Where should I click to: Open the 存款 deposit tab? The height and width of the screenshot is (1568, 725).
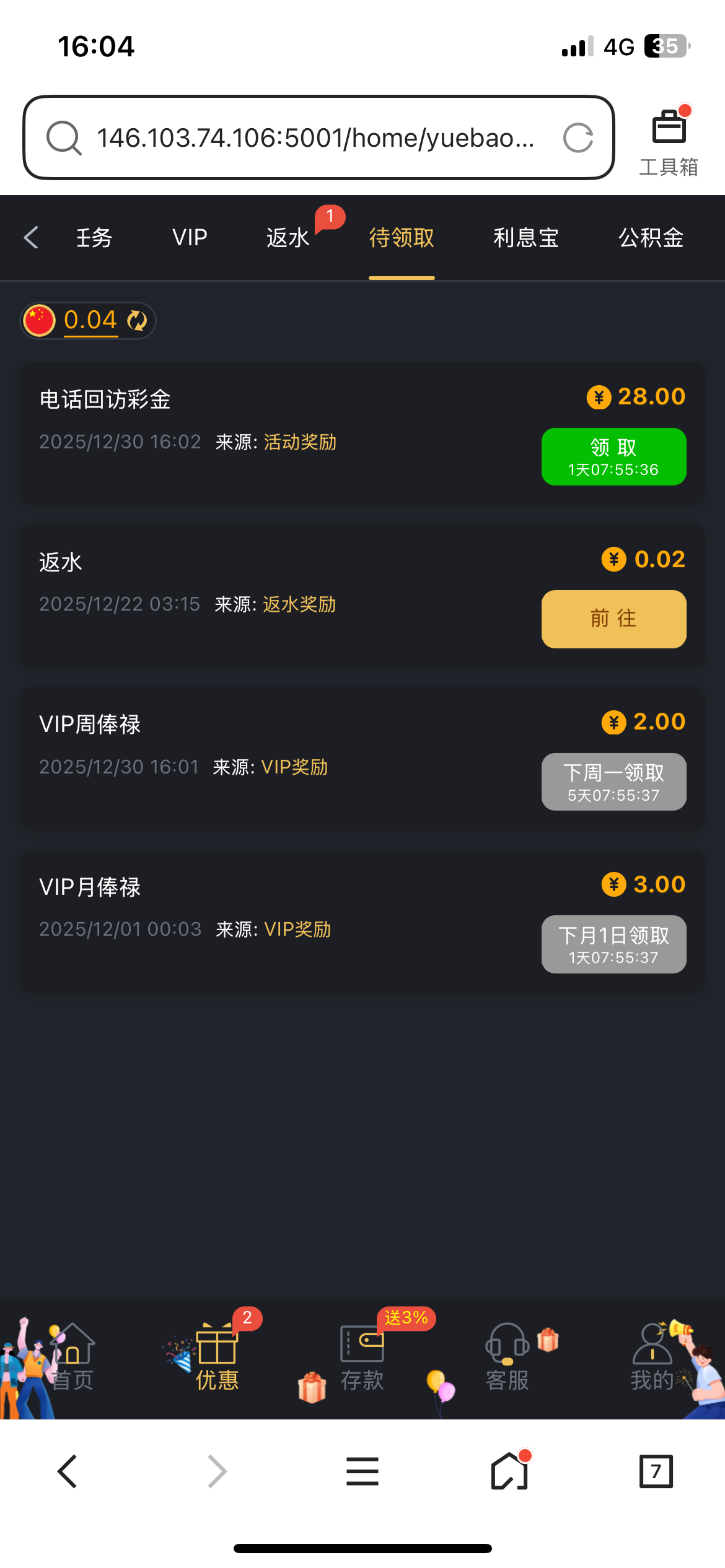[362, 1357]
